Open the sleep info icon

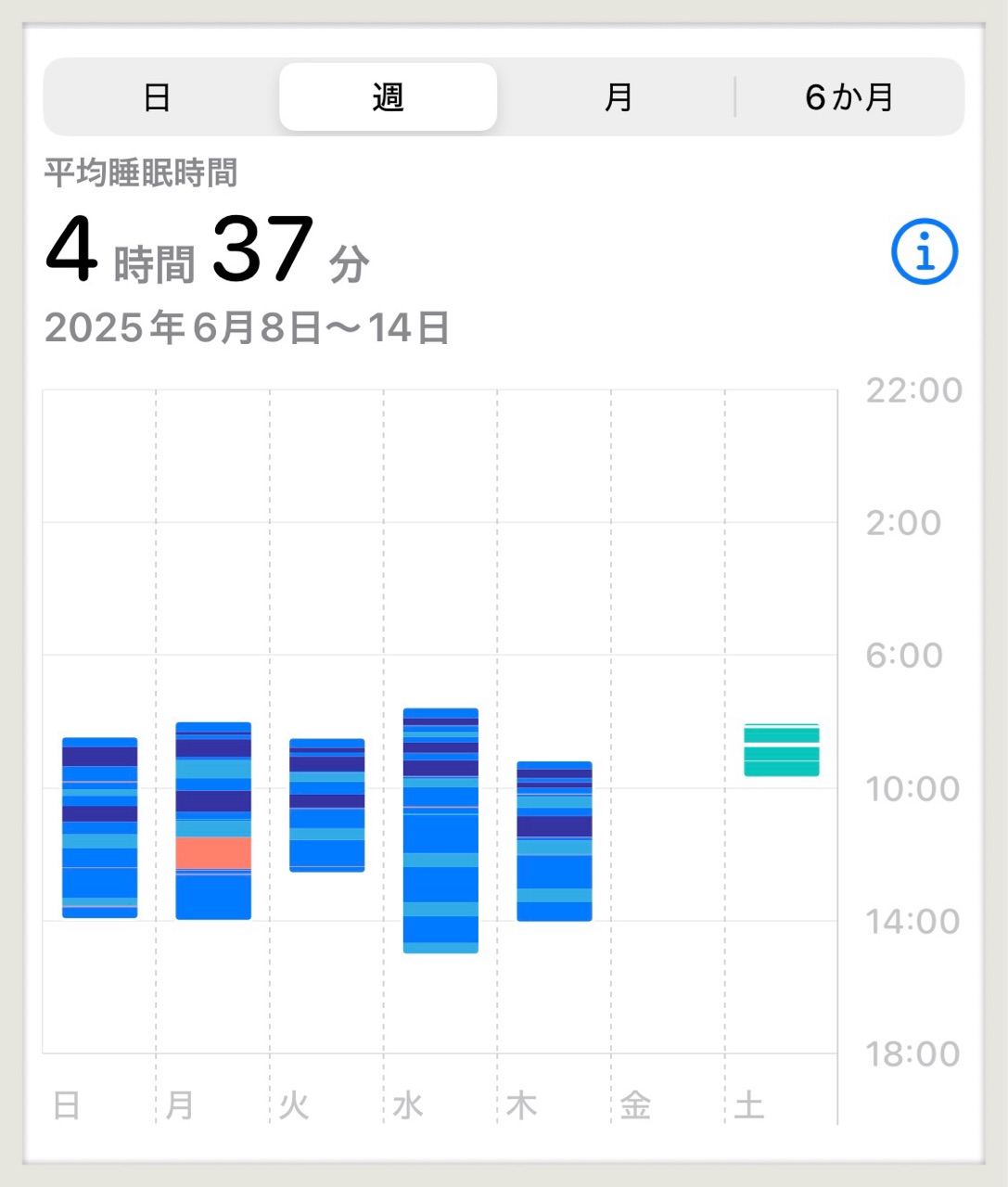[x=924, y=251]
